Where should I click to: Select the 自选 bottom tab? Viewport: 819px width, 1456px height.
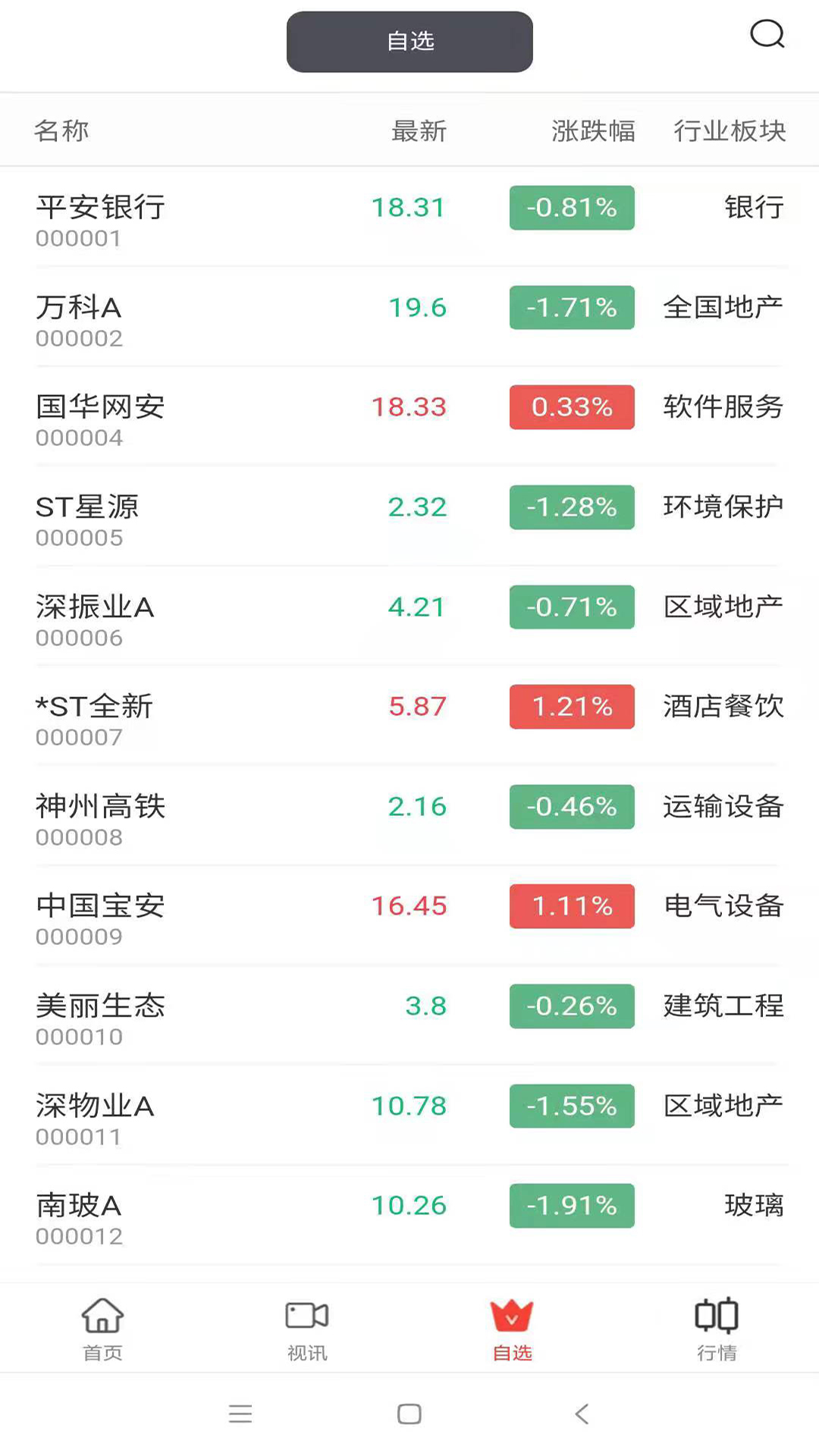click(512, 1329)
